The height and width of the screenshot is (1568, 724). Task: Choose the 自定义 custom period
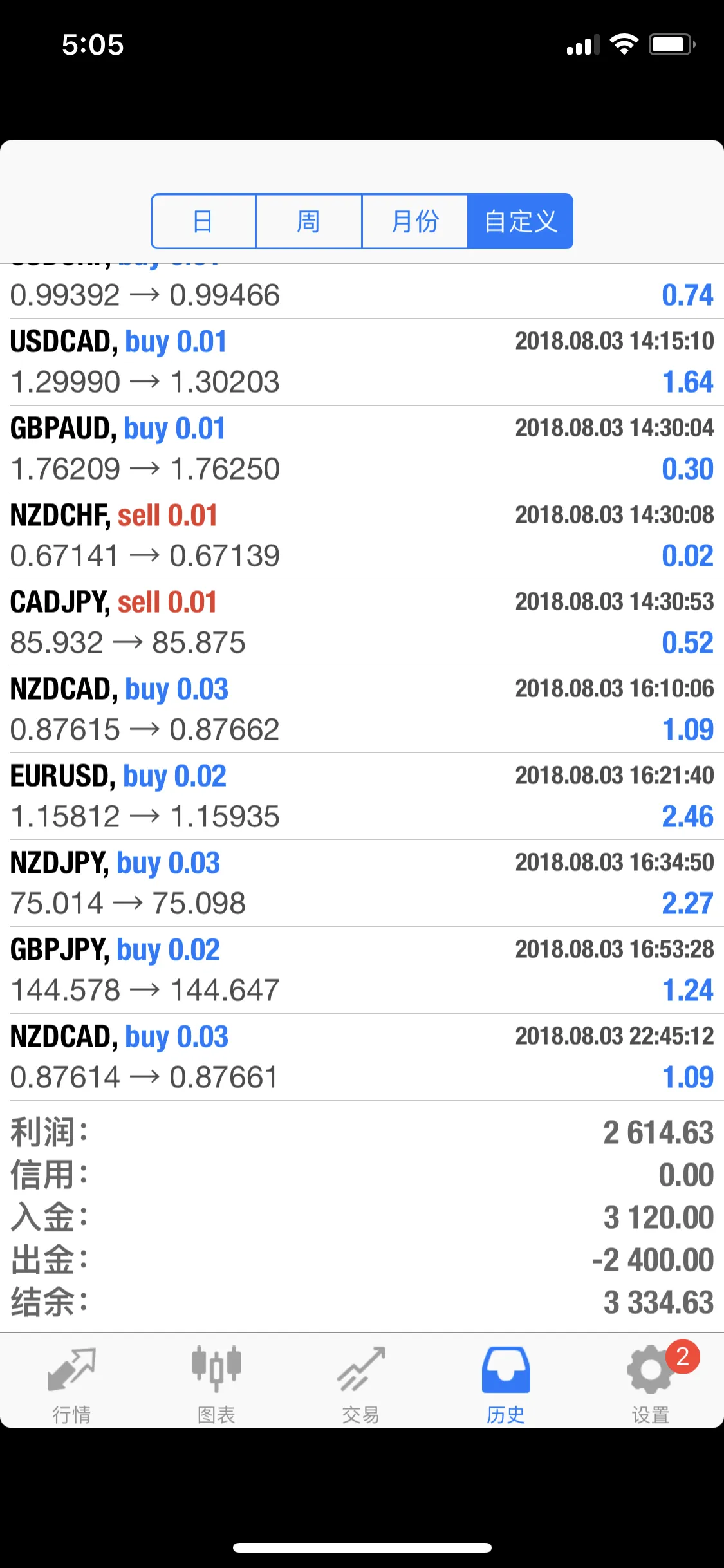520,221
